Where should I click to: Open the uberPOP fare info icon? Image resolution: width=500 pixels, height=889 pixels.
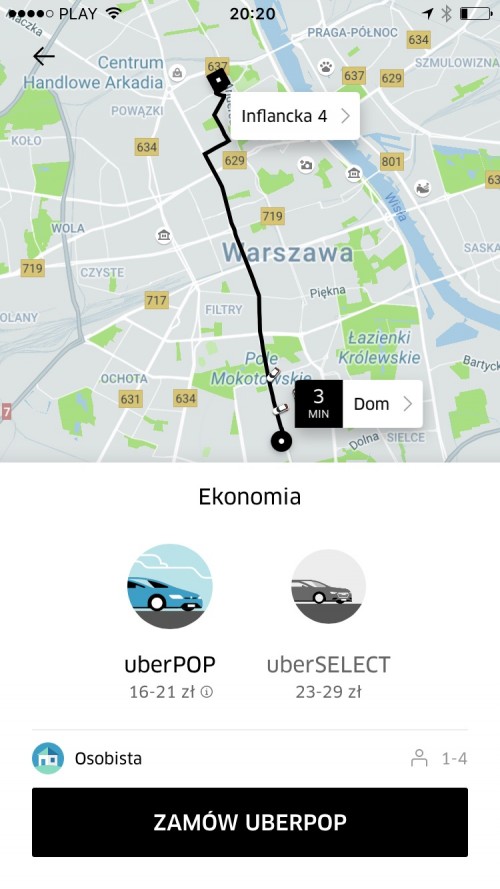point(207,692)
